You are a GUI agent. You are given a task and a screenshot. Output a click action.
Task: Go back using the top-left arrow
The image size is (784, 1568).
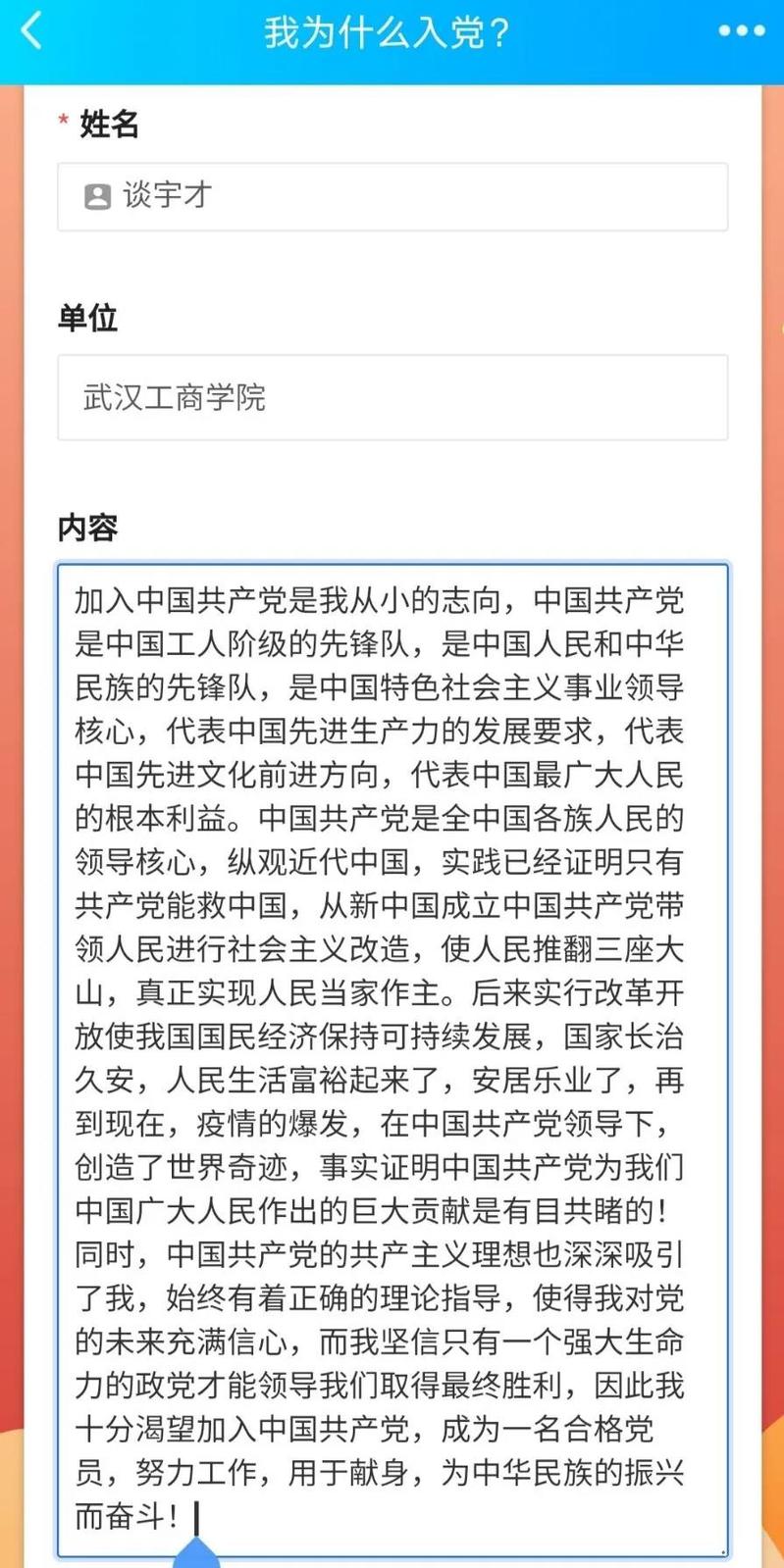click(x=31, y=31)
